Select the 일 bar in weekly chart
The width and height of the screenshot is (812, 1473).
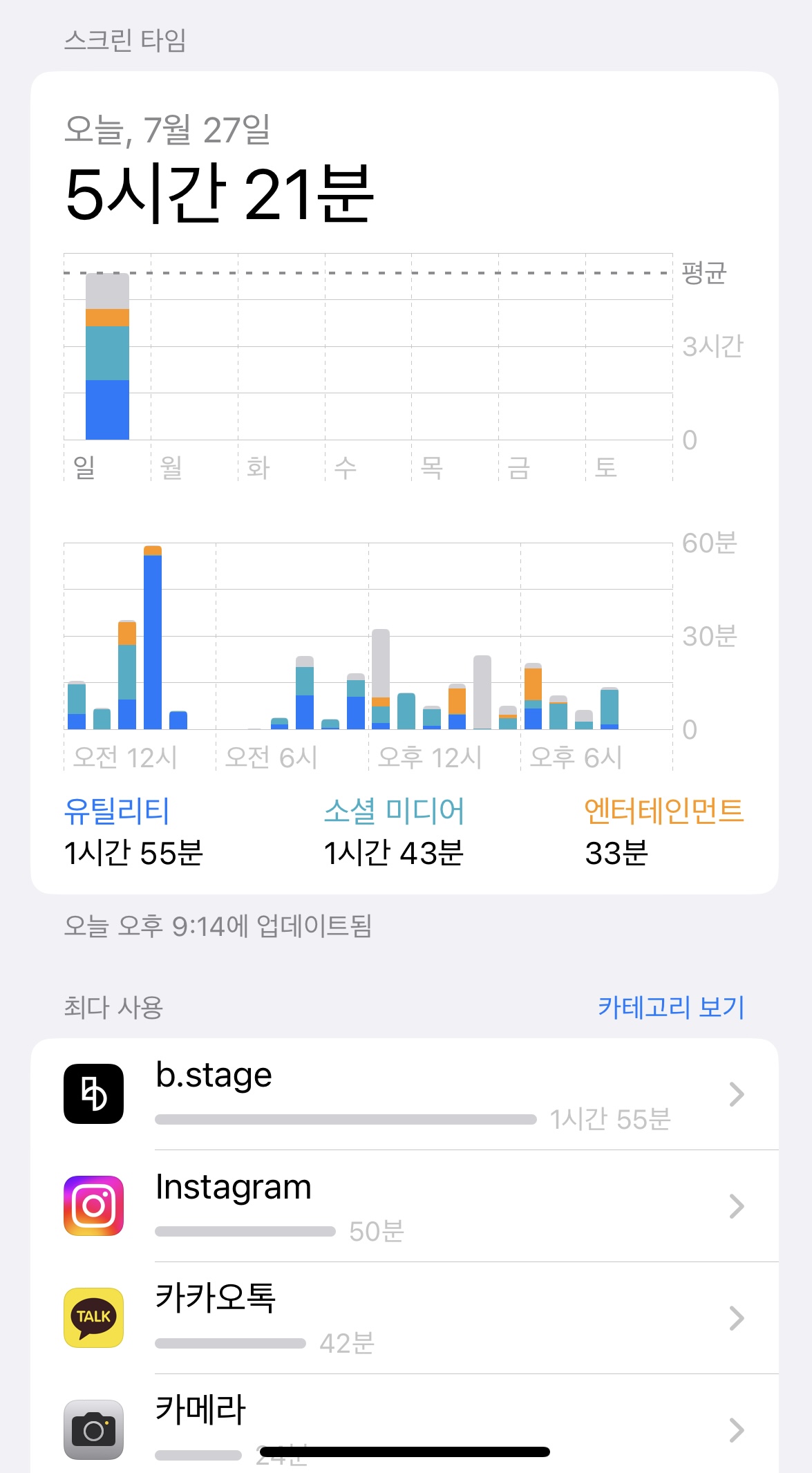click(107, 356)
